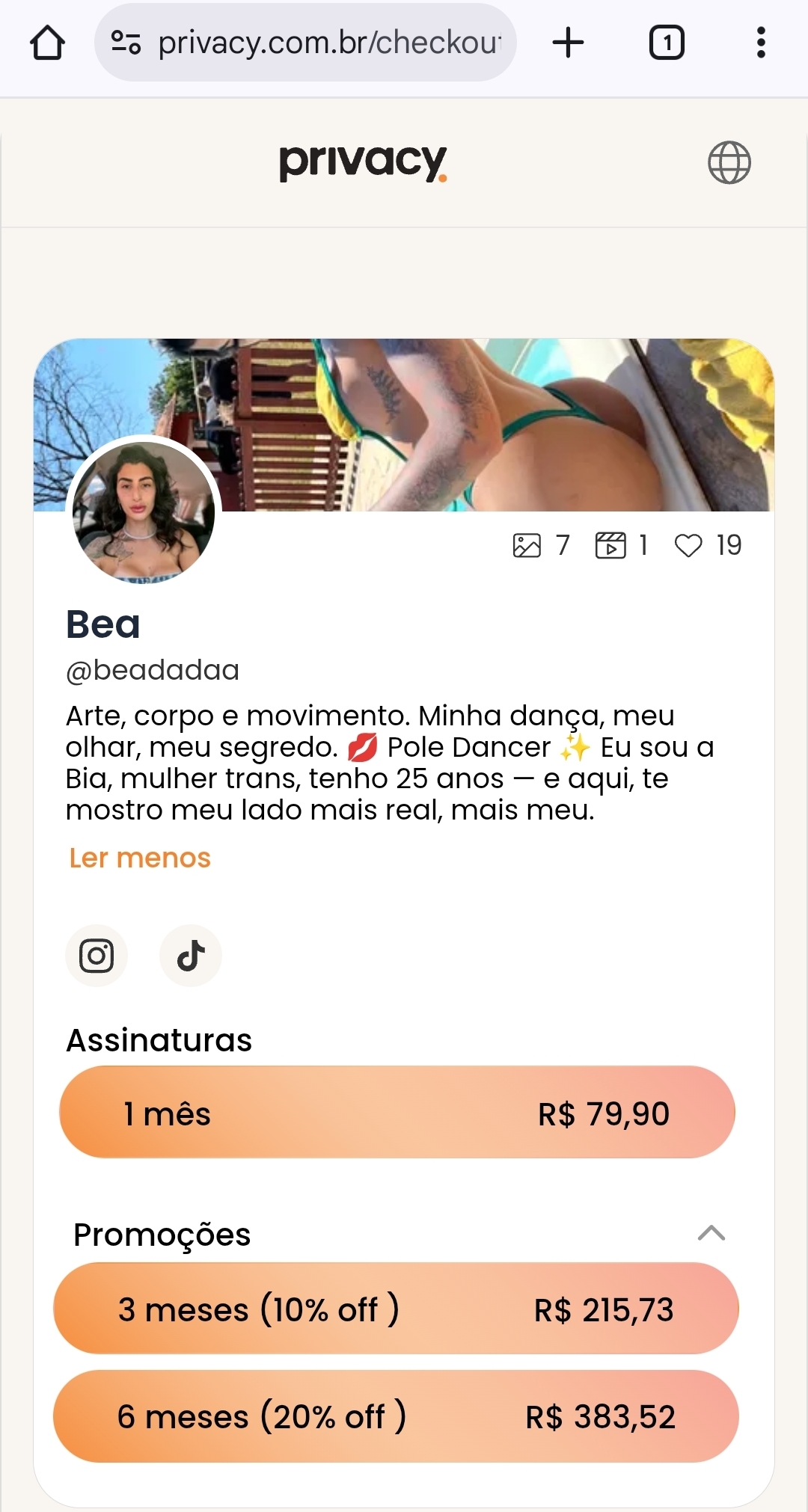Open a new browser tab
The width and height of the screenshot is (808, 1512).
(x=568, y=43)
